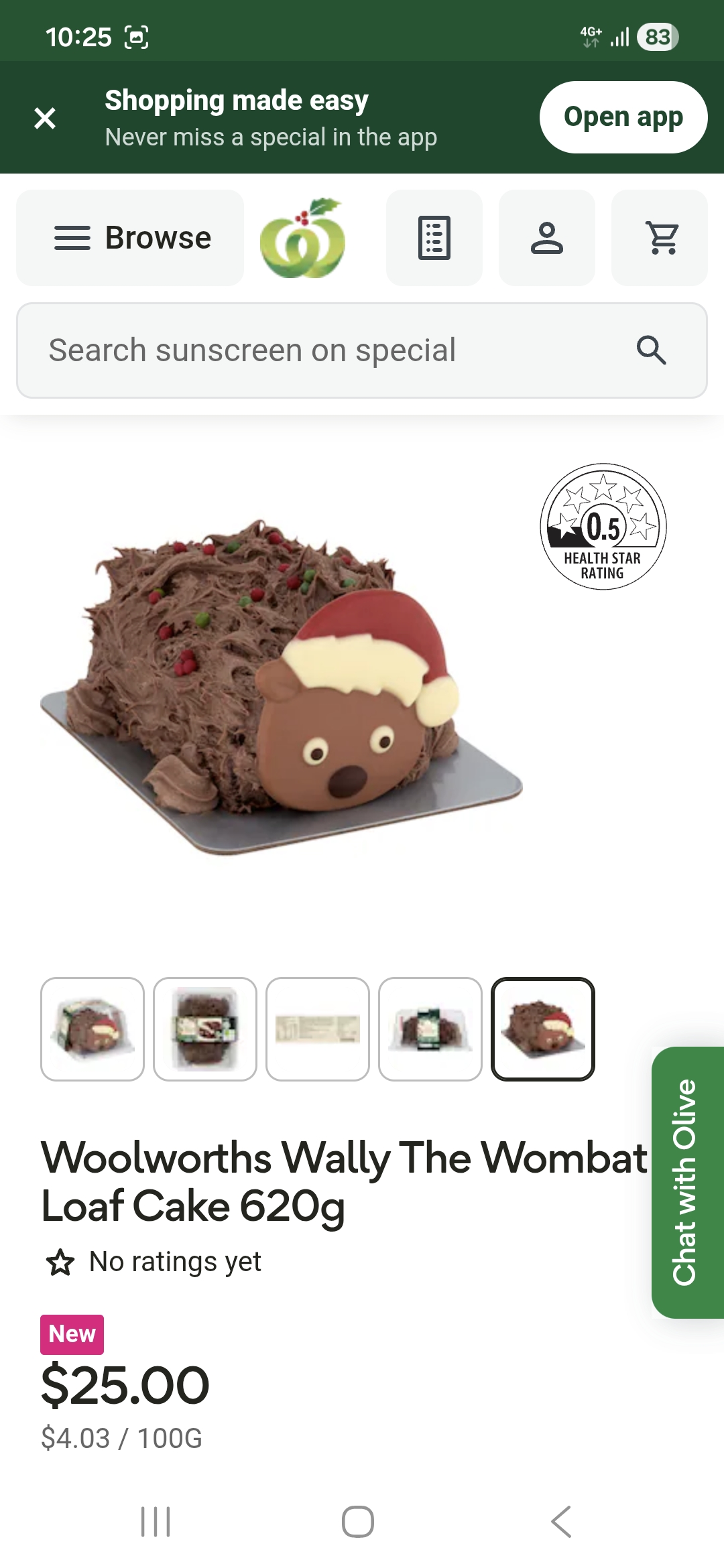This screenshot has height=1568, width=724.
Task: View the shopping cart
Action: 660,238
